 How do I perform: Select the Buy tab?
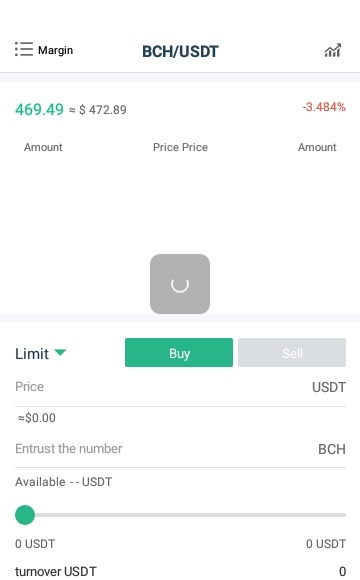[x=179, y=353]
